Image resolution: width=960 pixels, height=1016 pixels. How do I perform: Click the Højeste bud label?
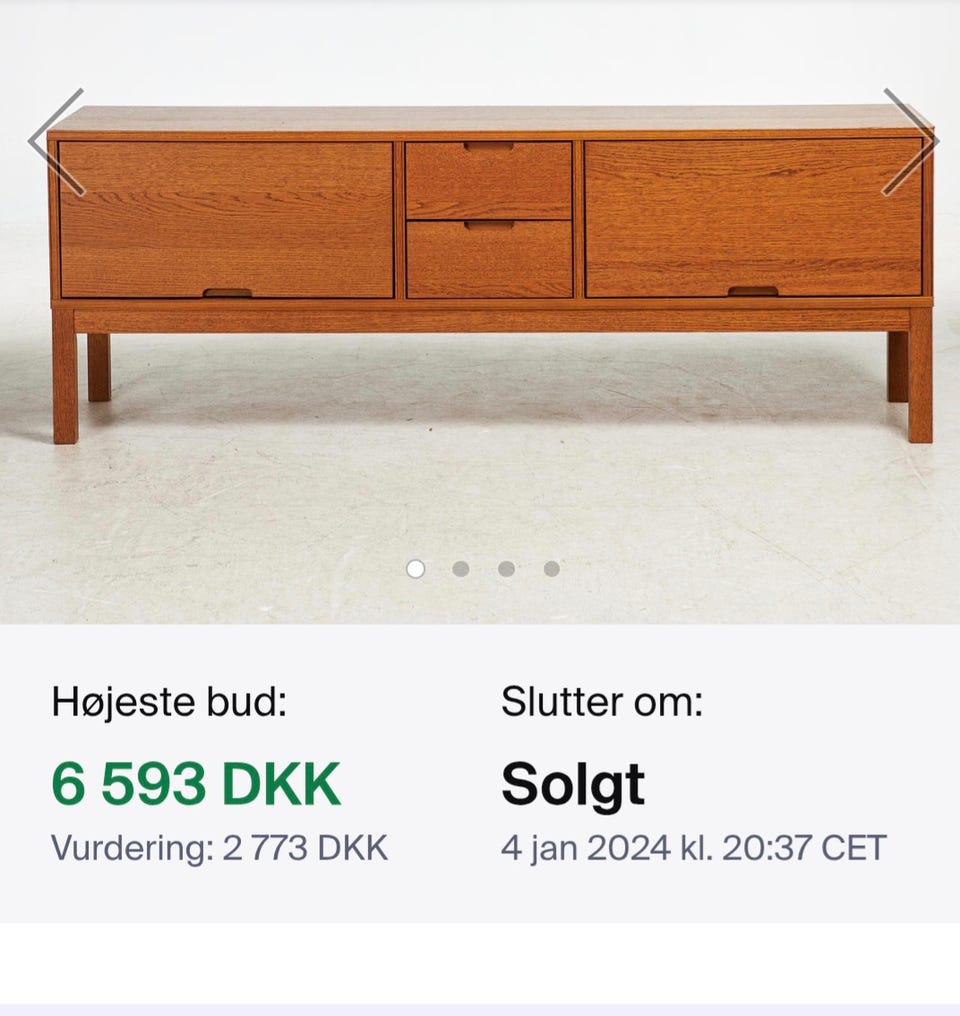click(171, 702)
